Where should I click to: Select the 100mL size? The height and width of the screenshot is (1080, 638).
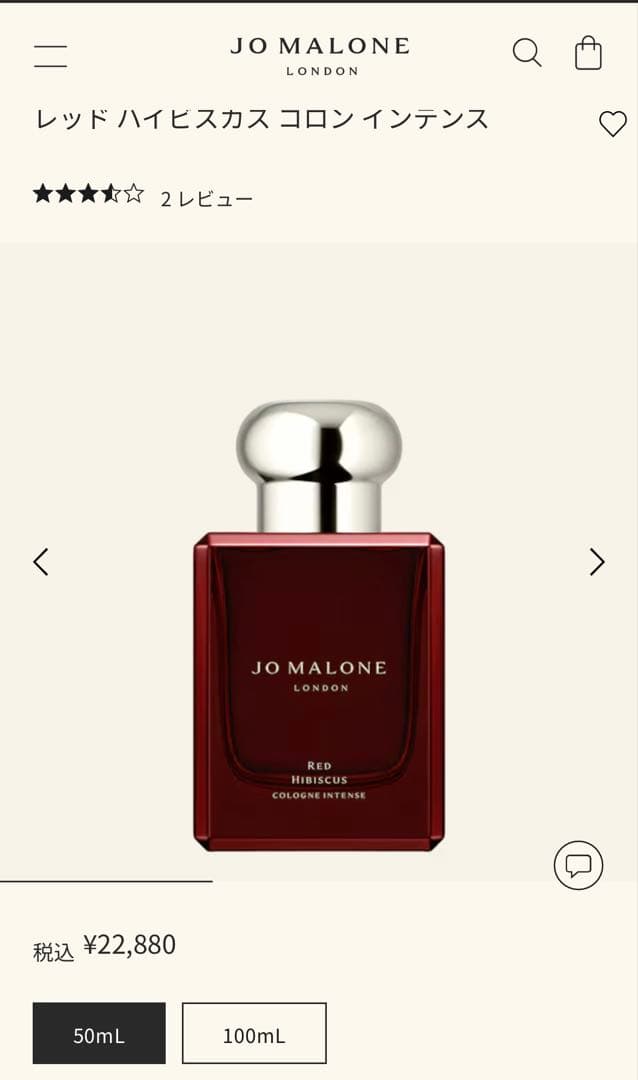point(254,1034)
